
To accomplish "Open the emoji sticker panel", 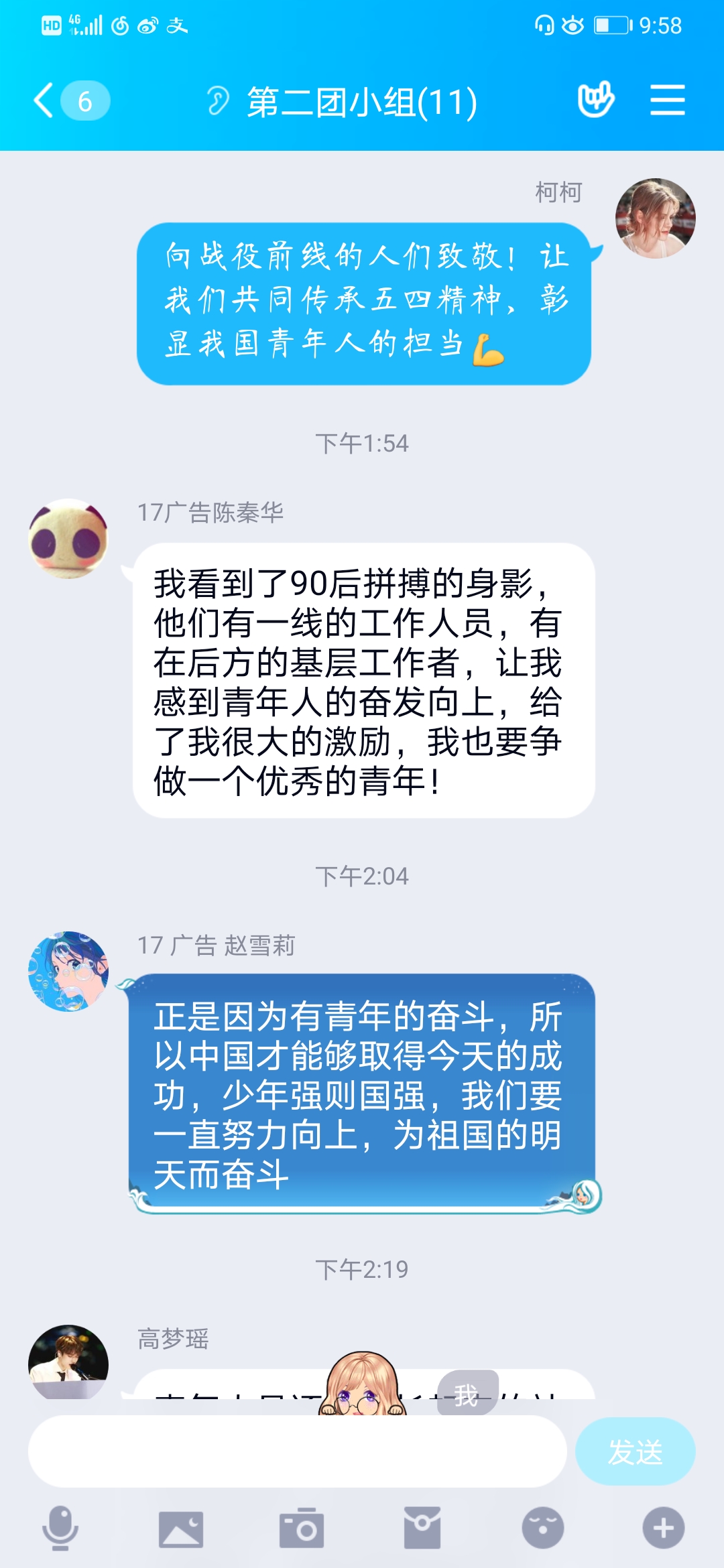I will click(543, 1528).
